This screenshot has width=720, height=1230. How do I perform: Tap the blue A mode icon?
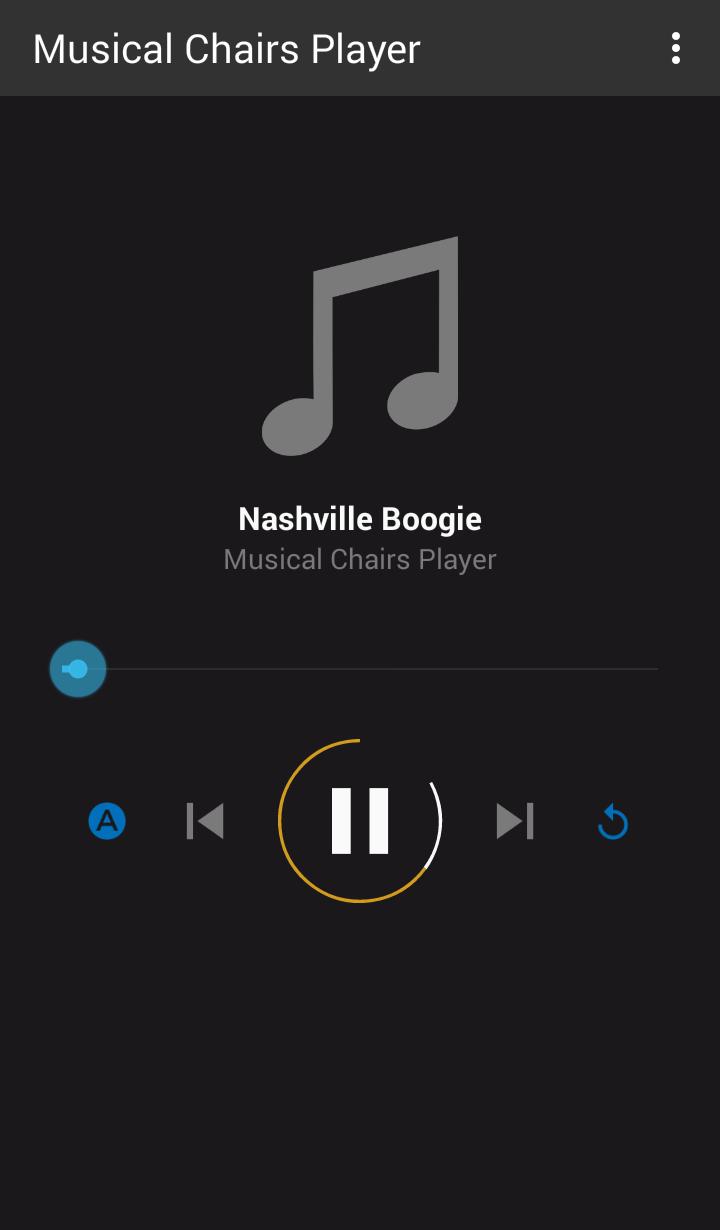[x=107, y=822]
